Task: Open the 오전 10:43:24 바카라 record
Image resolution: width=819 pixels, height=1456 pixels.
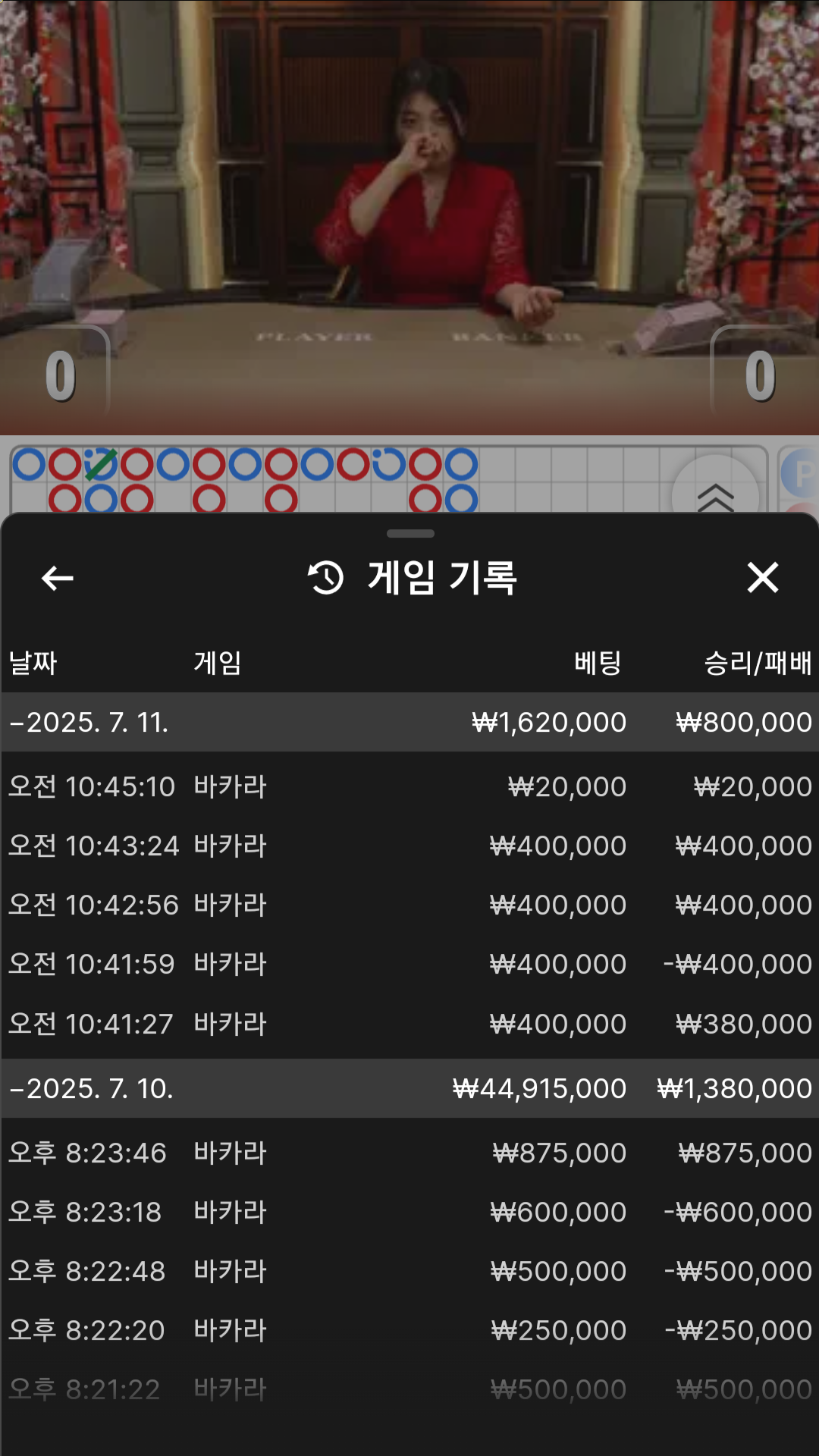Action: pos(409,846)
